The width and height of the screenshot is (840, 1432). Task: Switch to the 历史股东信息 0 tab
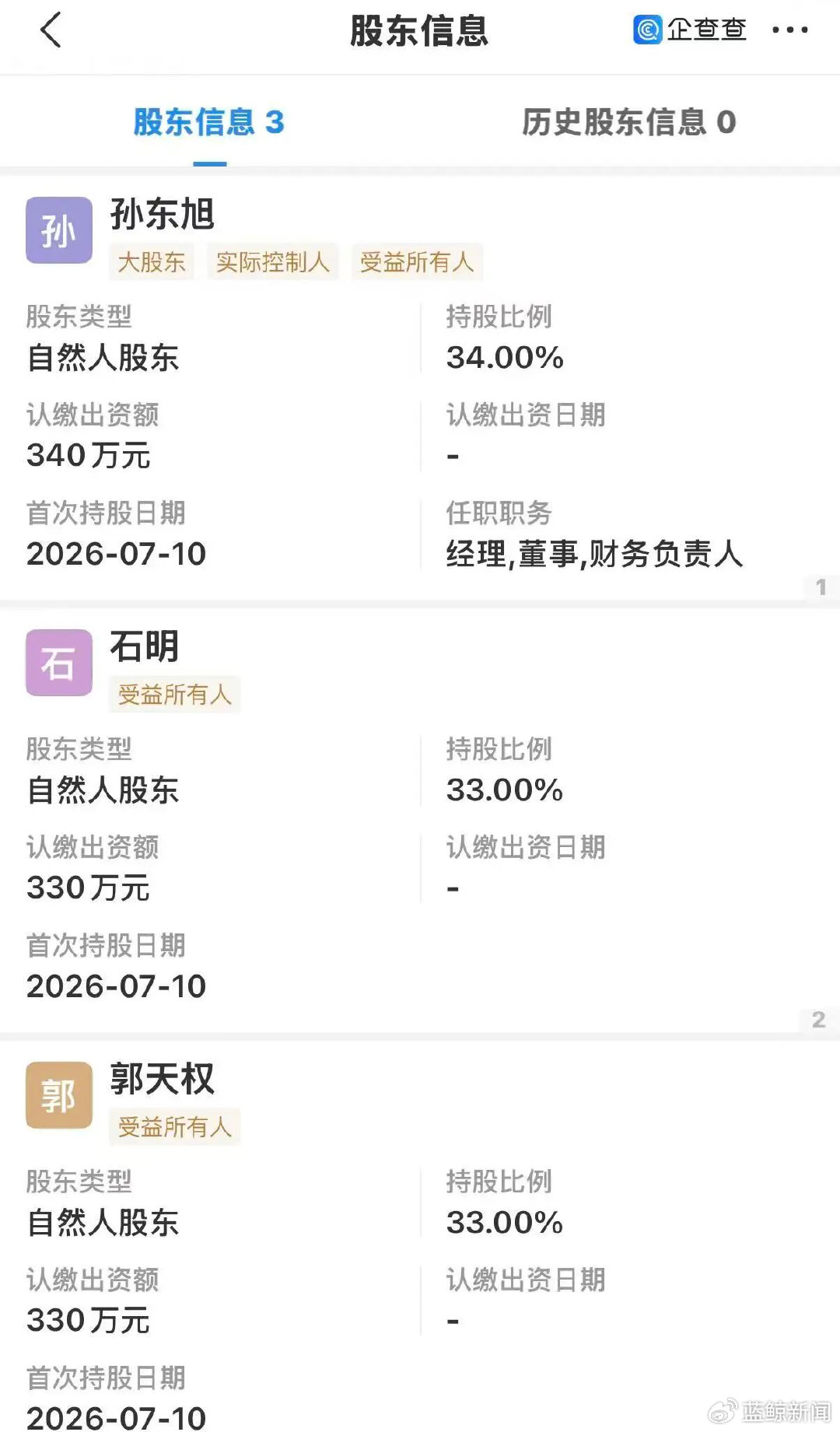pos(628,122)
